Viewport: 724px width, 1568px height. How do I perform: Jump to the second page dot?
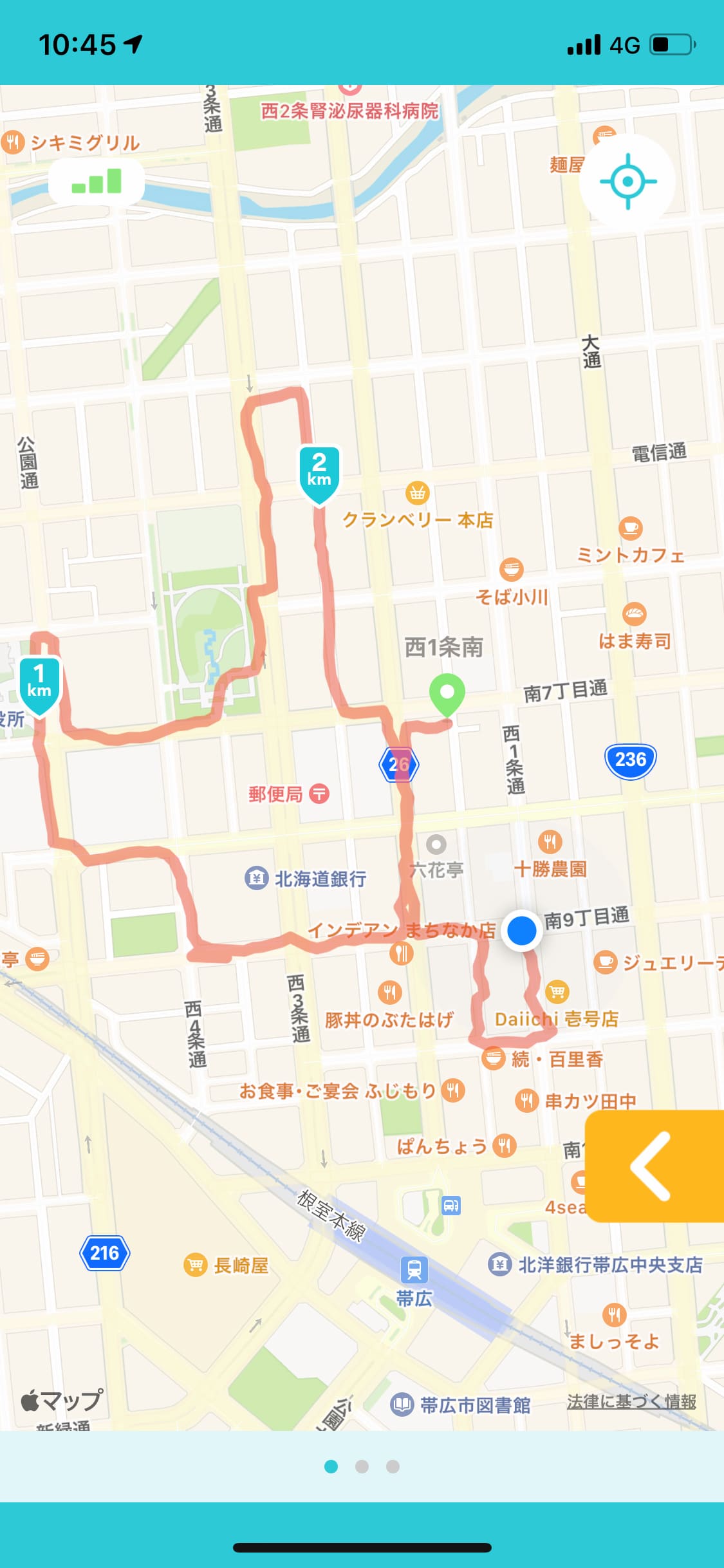point(362,1466)
